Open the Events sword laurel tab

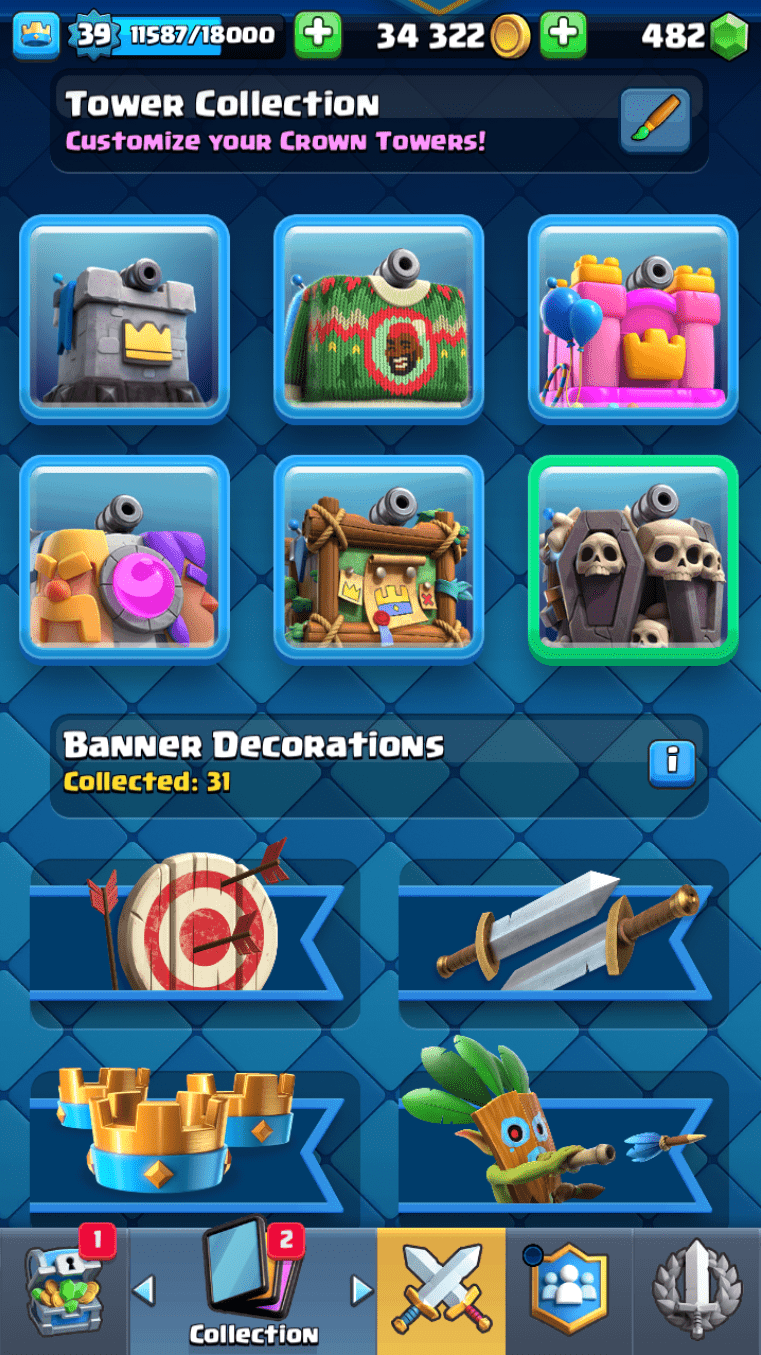697,1292
